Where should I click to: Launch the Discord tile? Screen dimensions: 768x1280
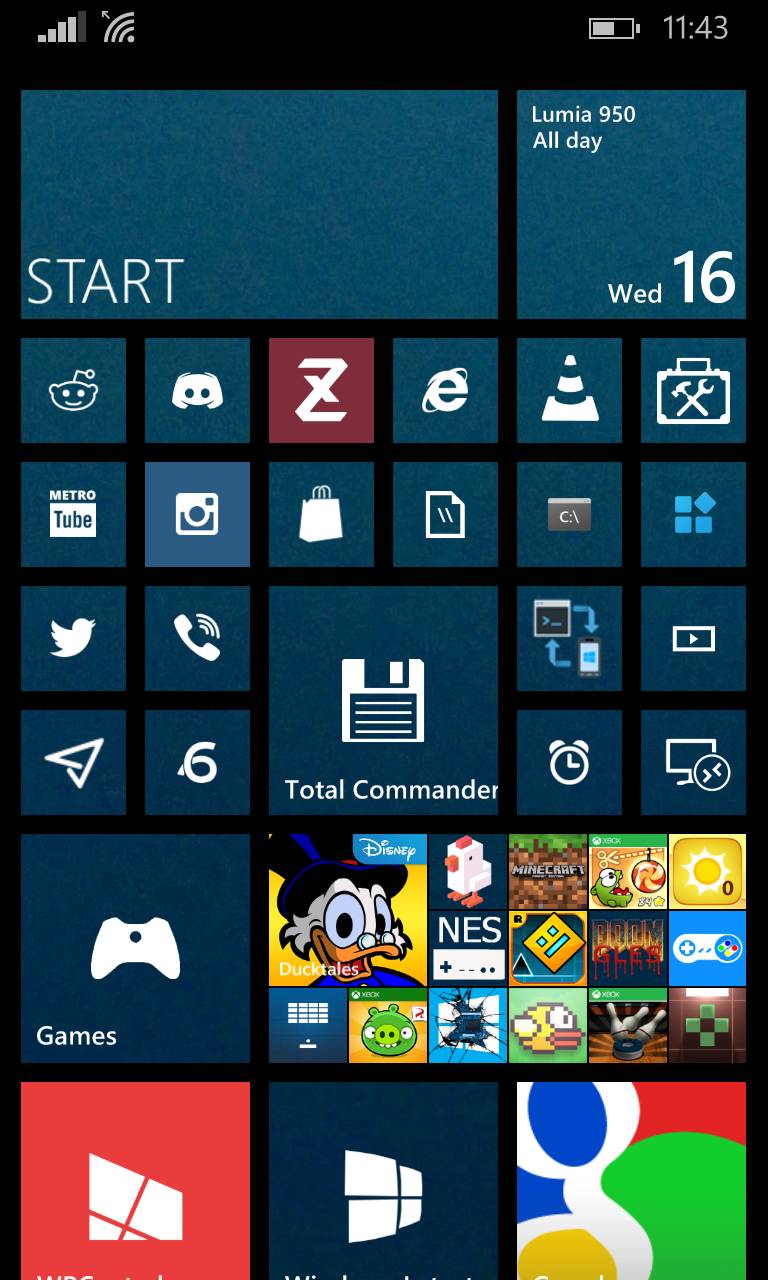click(x=197, y=390)
